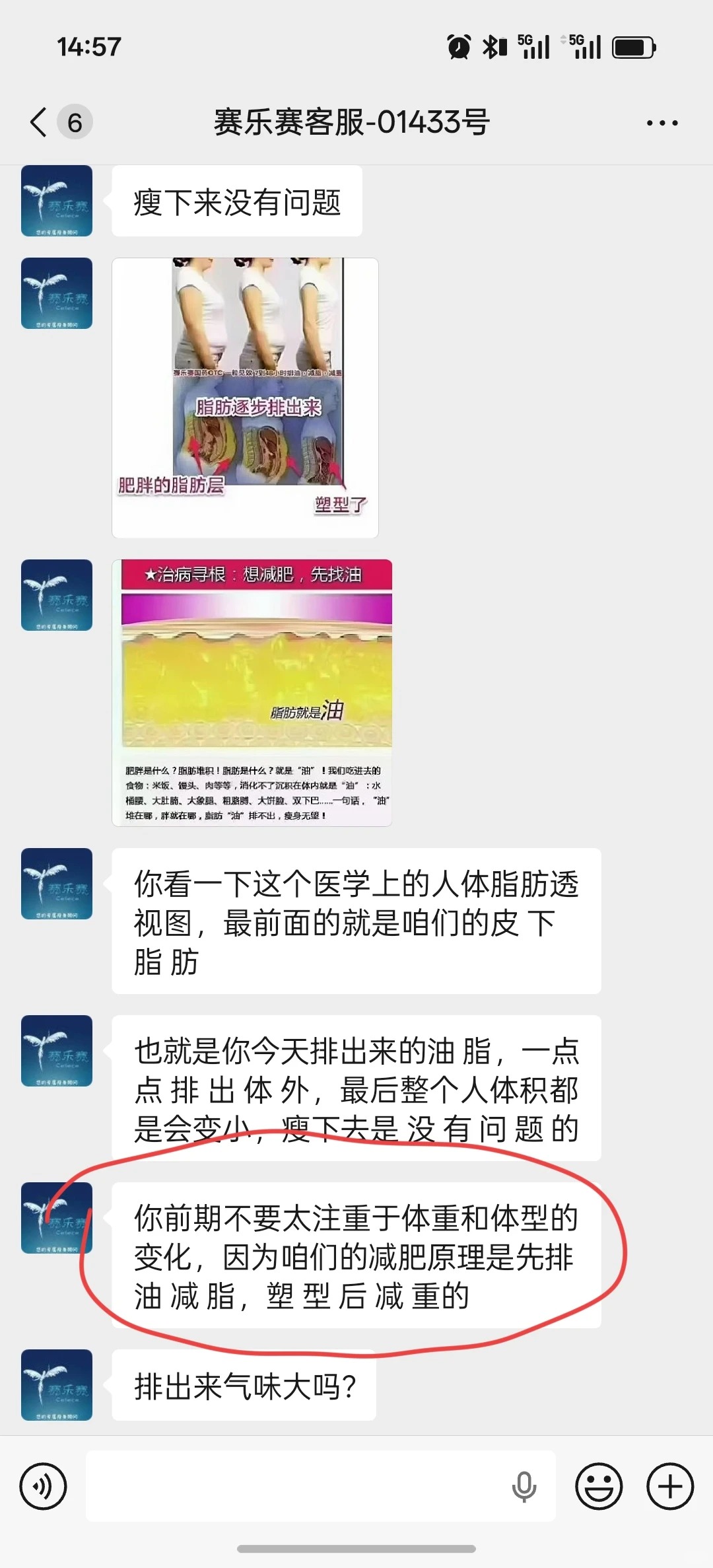Open the emoji sticker panel
Viewport: 713px width, 1568px height.
(x=599, y=1487)
